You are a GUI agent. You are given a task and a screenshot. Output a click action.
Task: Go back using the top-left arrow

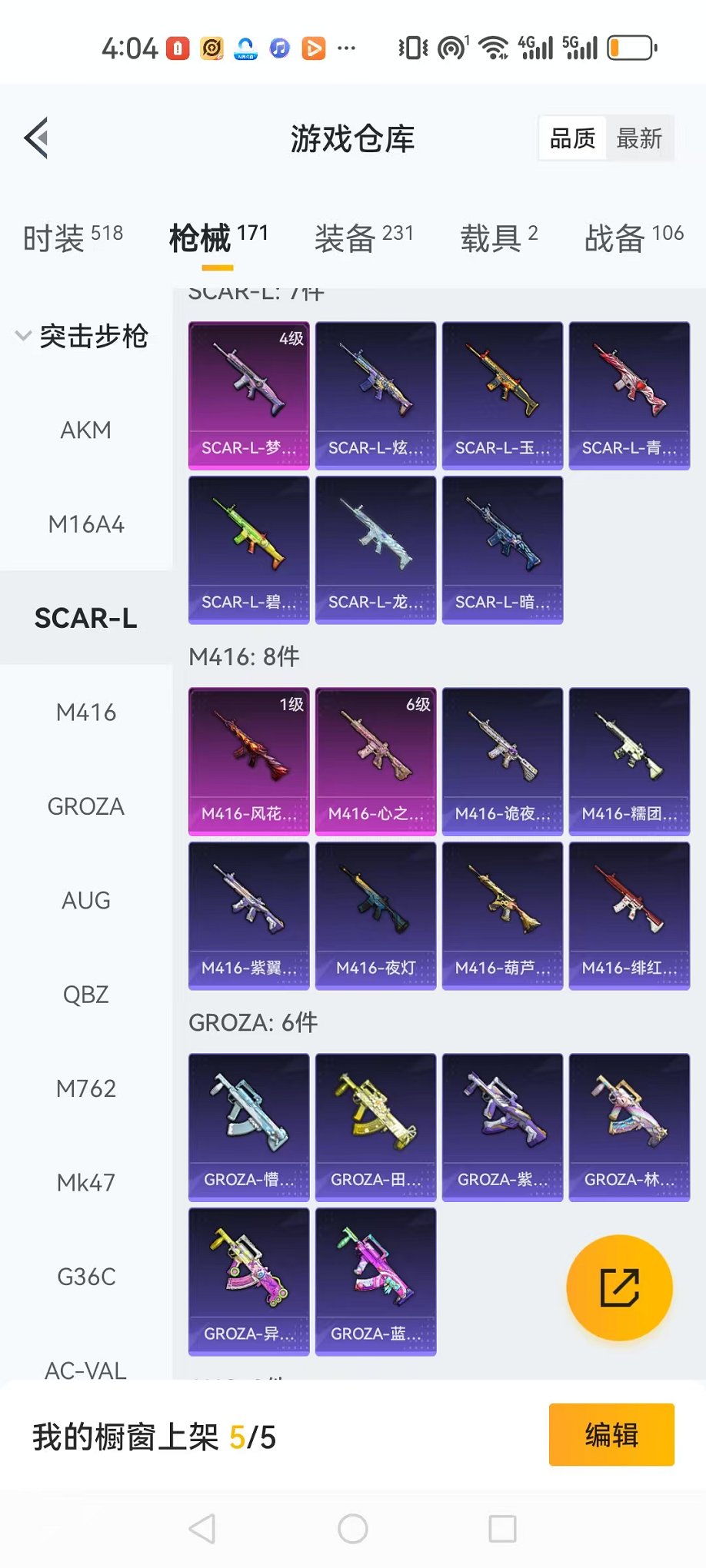[37, 138]
